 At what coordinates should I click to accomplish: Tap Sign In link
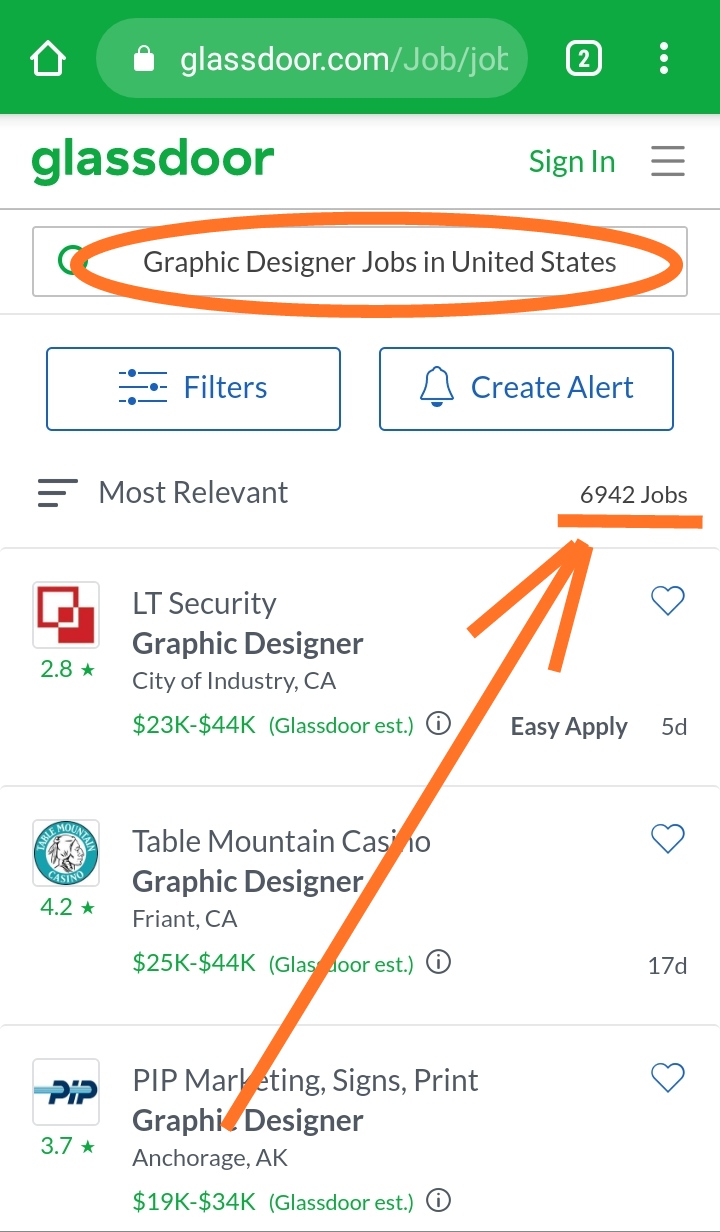pyautogui.click(x=572, y=162)
